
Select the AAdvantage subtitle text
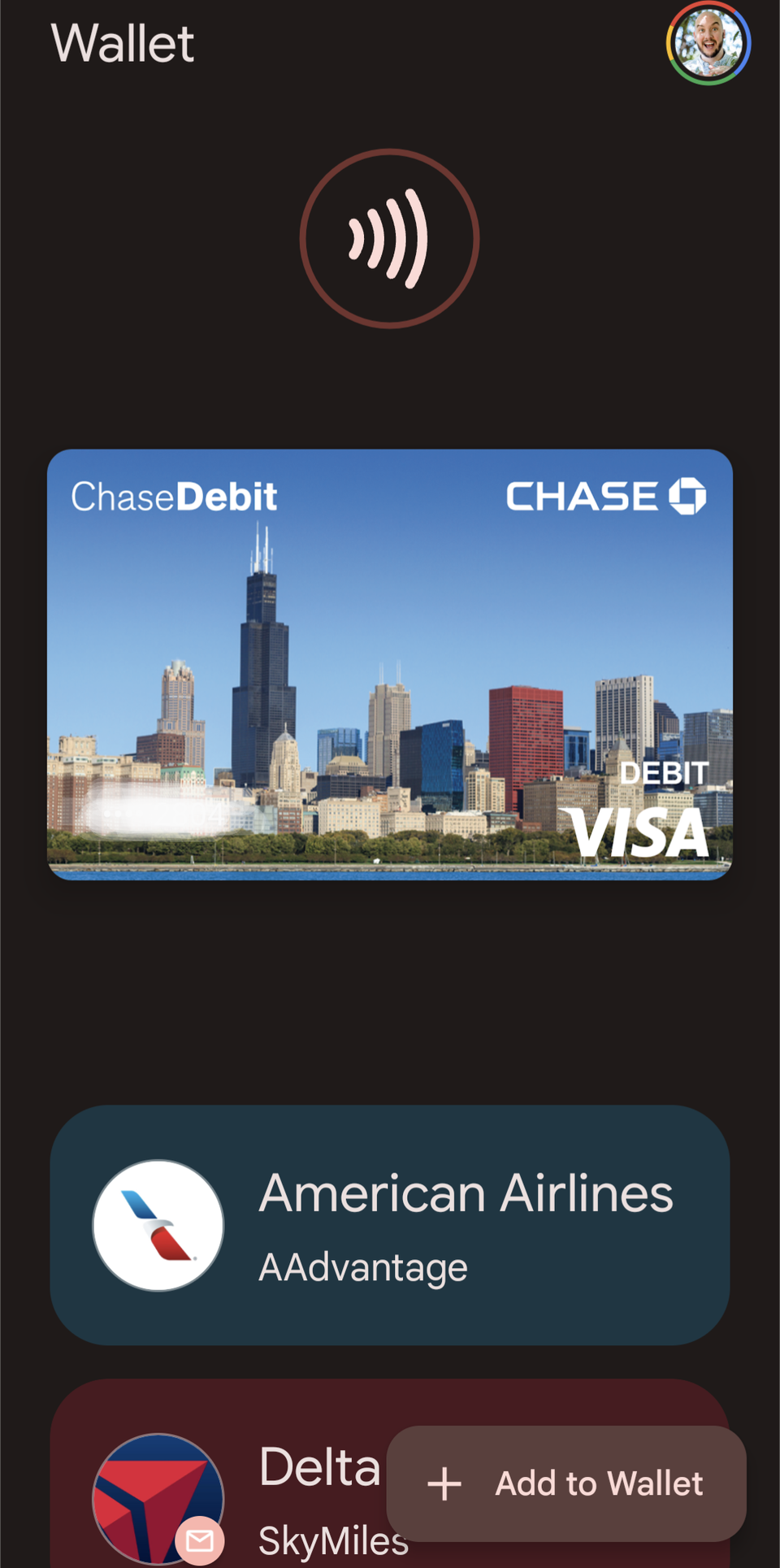(363, 1266)
